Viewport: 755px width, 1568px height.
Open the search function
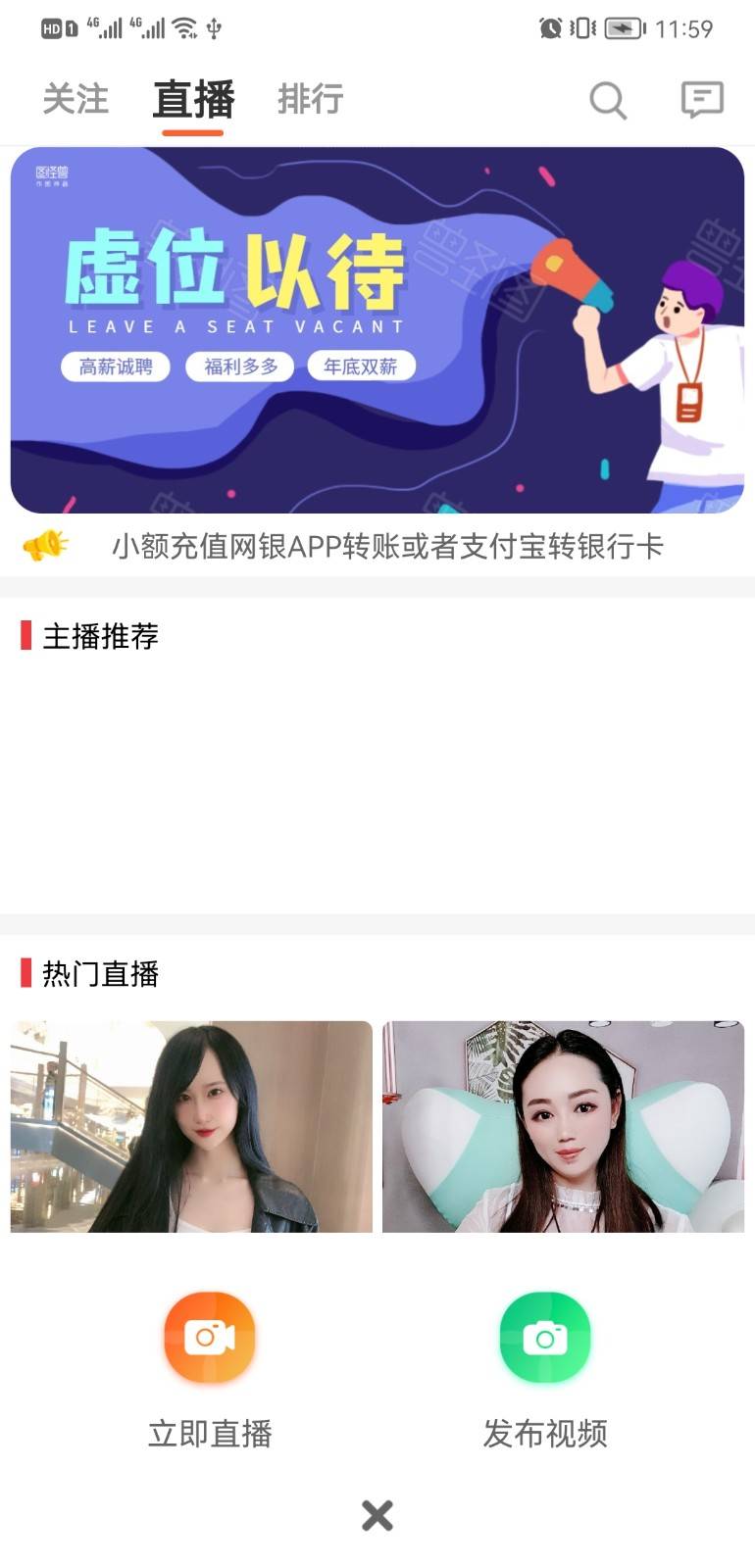(608, 100)
